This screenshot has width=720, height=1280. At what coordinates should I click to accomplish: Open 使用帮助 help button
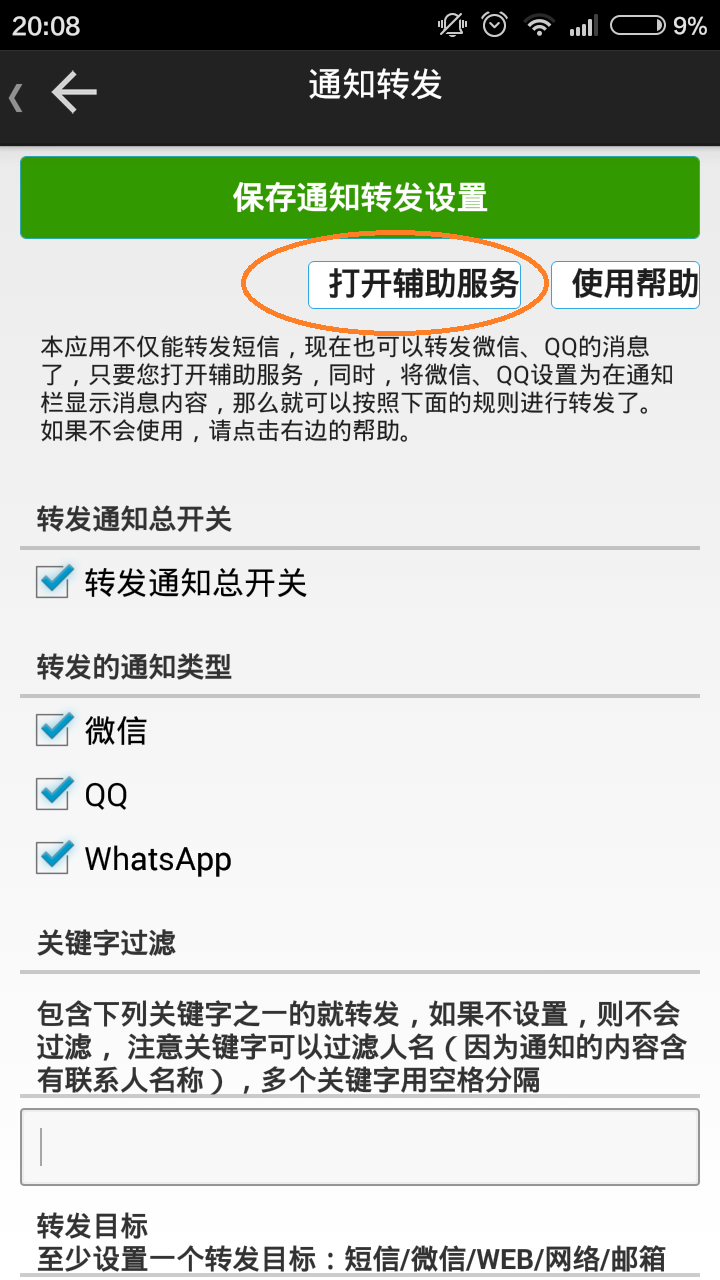pyautogui.click(x=627, y=284)
